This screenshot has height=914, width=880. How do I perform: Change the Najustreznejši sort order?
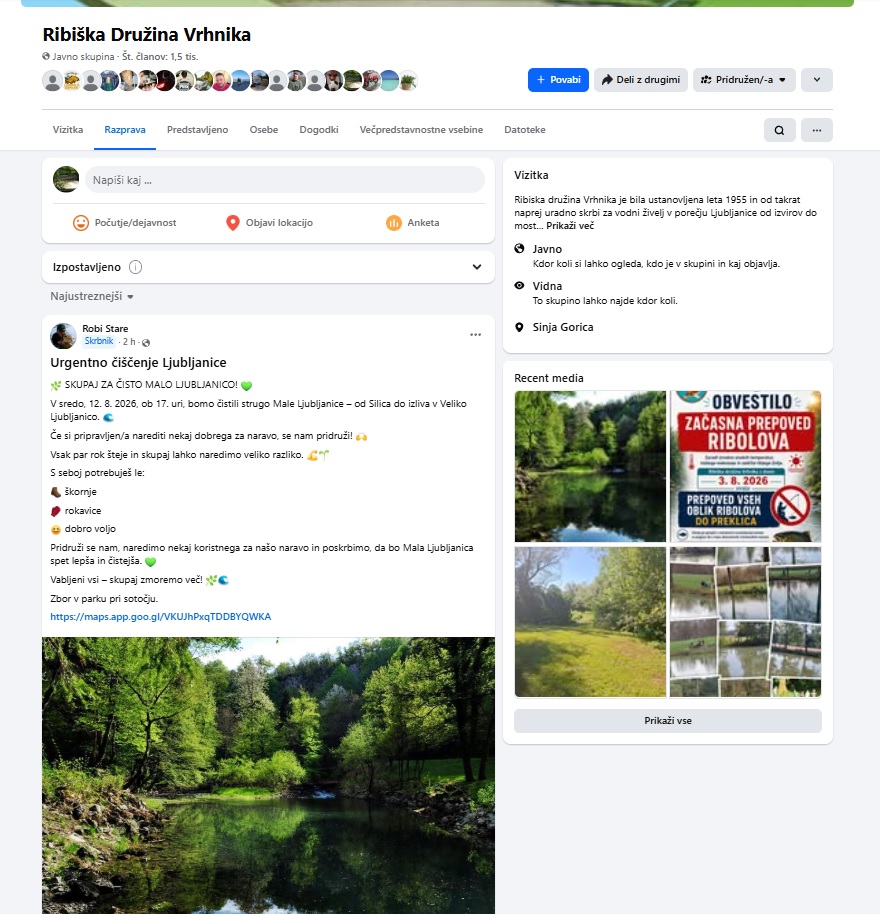[x=91, y=296]
